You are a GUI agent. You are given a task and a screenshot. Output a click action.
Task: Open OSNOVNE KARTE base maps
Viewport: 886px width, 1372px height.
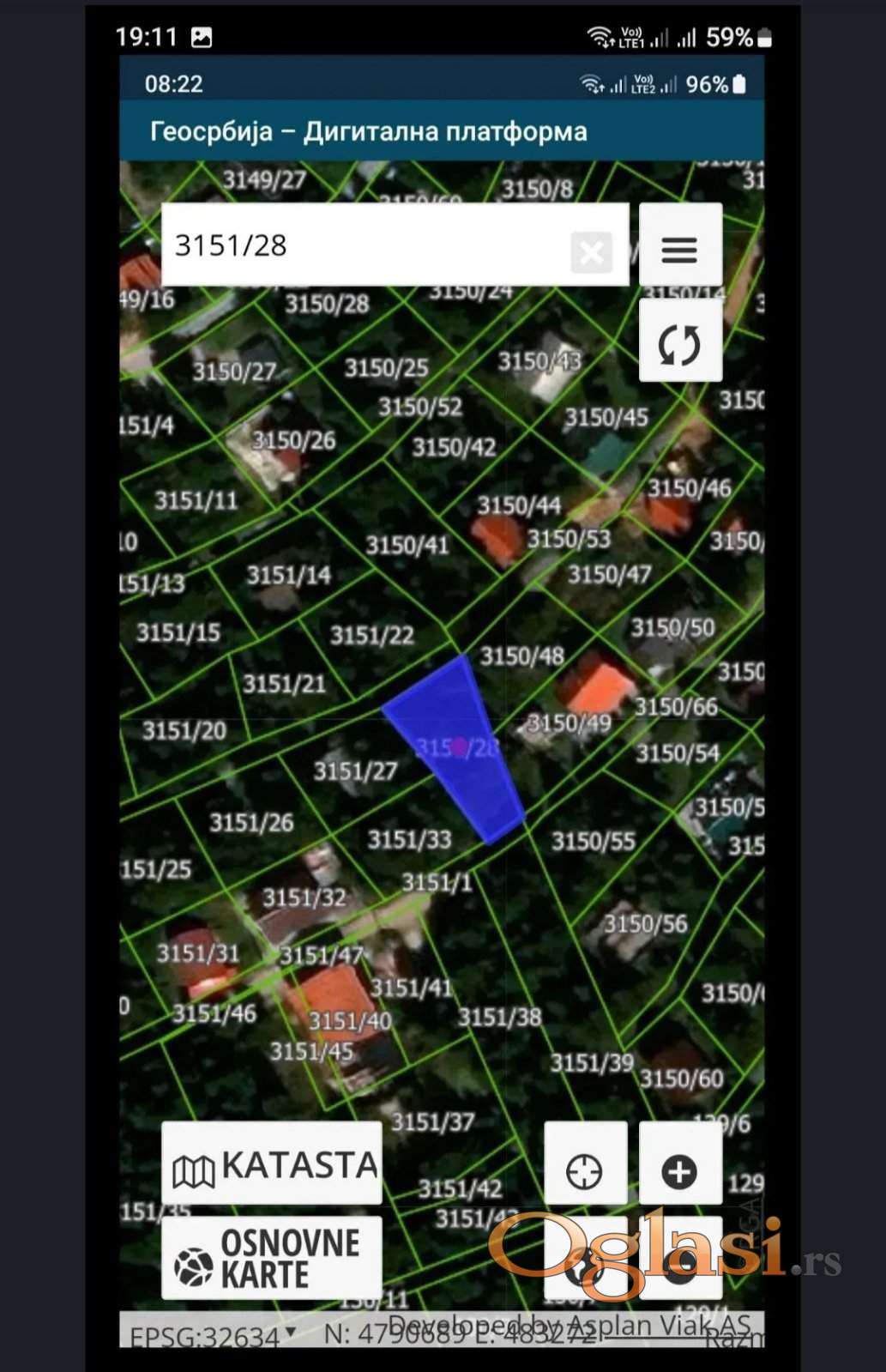tap(272, 1258)
